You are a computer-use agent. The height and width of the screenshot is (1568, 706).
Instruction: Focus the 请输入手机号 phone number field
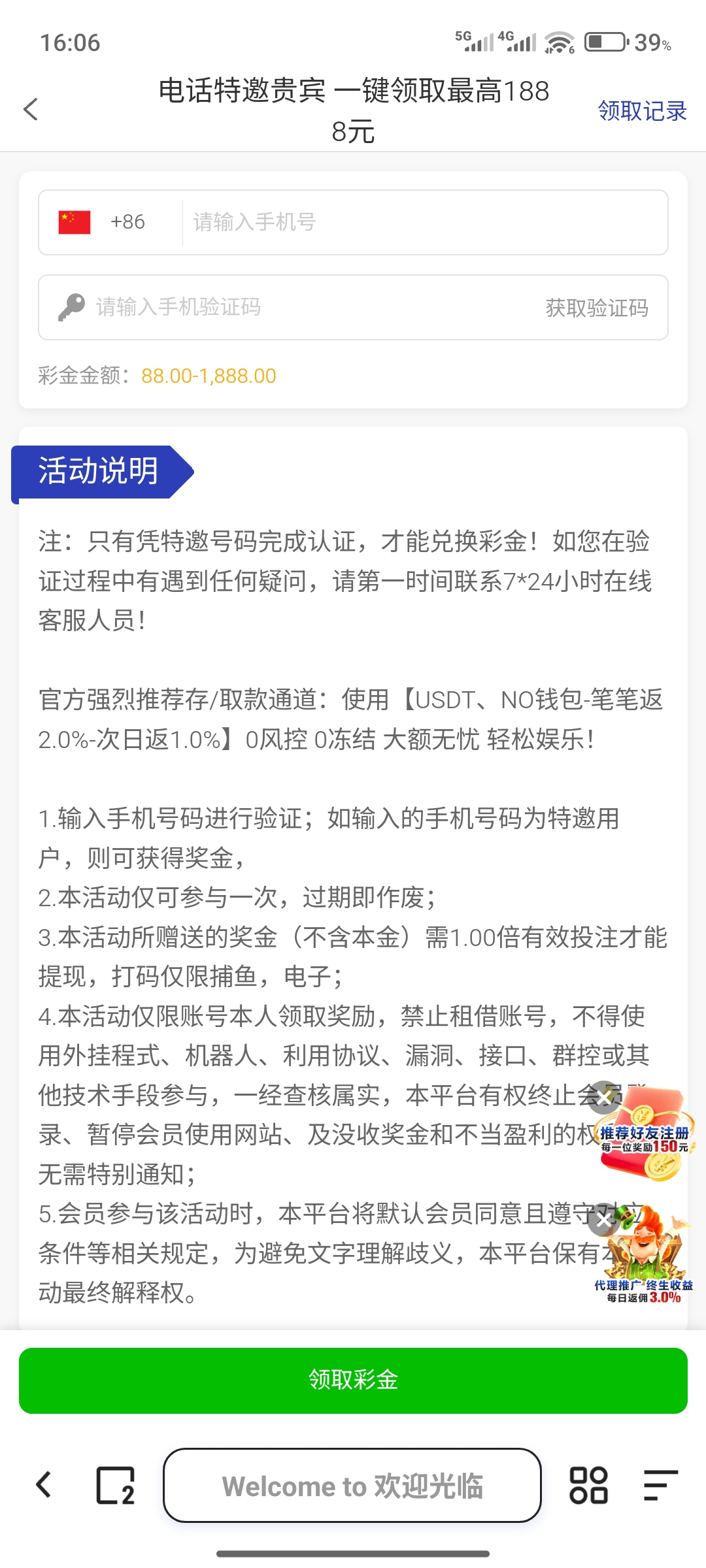click(425, 222)
